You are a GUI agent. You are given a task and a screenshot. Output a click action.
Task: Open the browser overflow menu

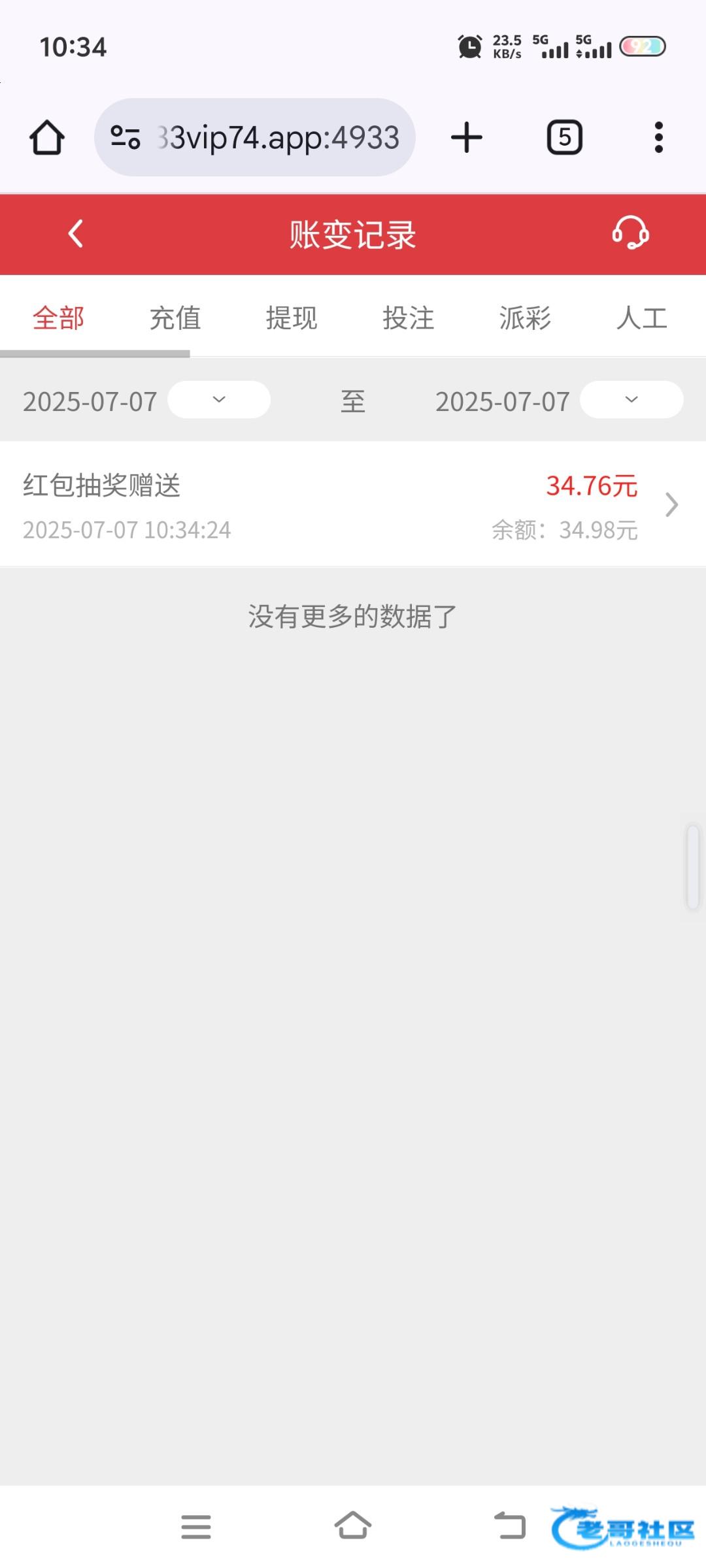coord(658,137)
